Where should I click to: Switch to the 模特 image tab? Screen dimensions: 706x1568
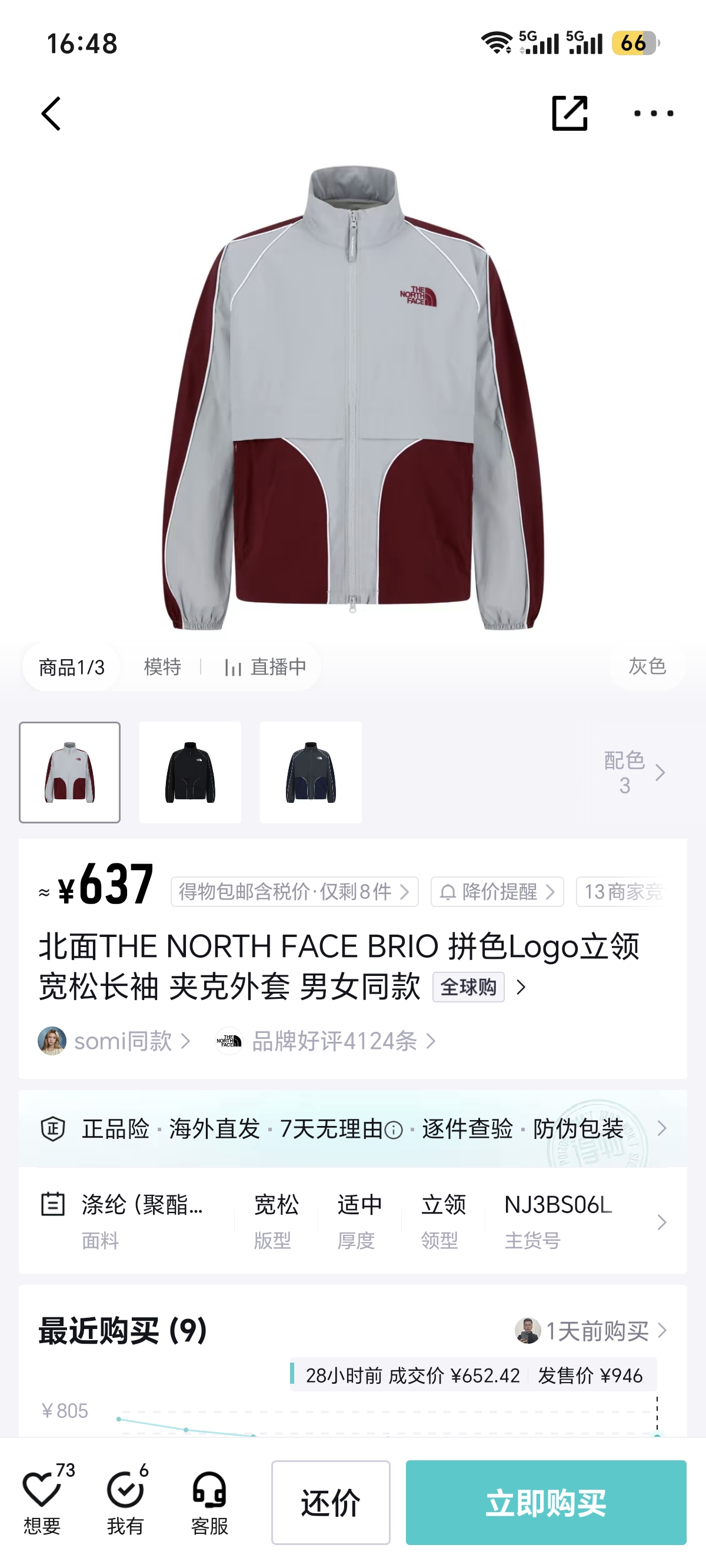click(162, 667)
